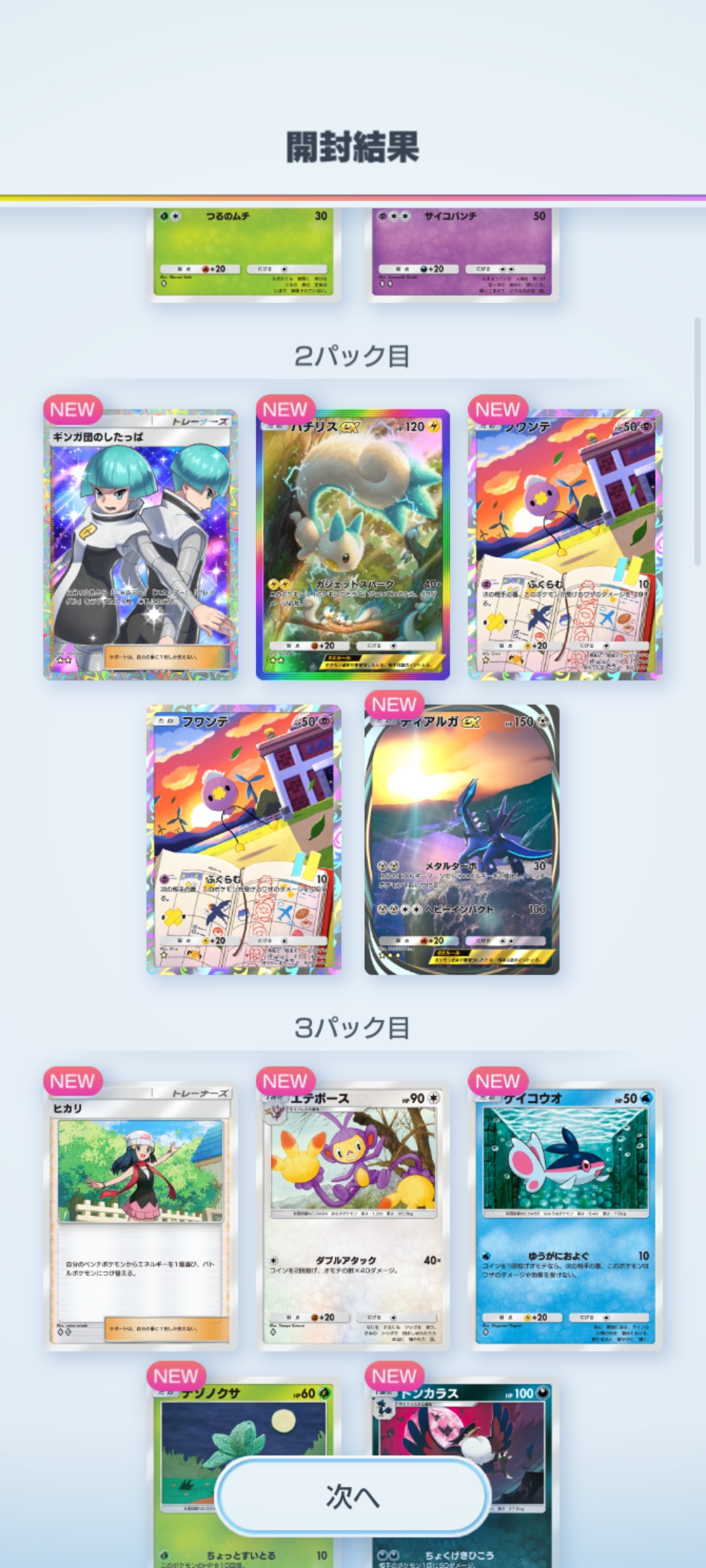The height and width of the screenshot is (1568, 706).
Task: Open the フワンテ card without a NEW badge
Action: (x=244, y=840)
